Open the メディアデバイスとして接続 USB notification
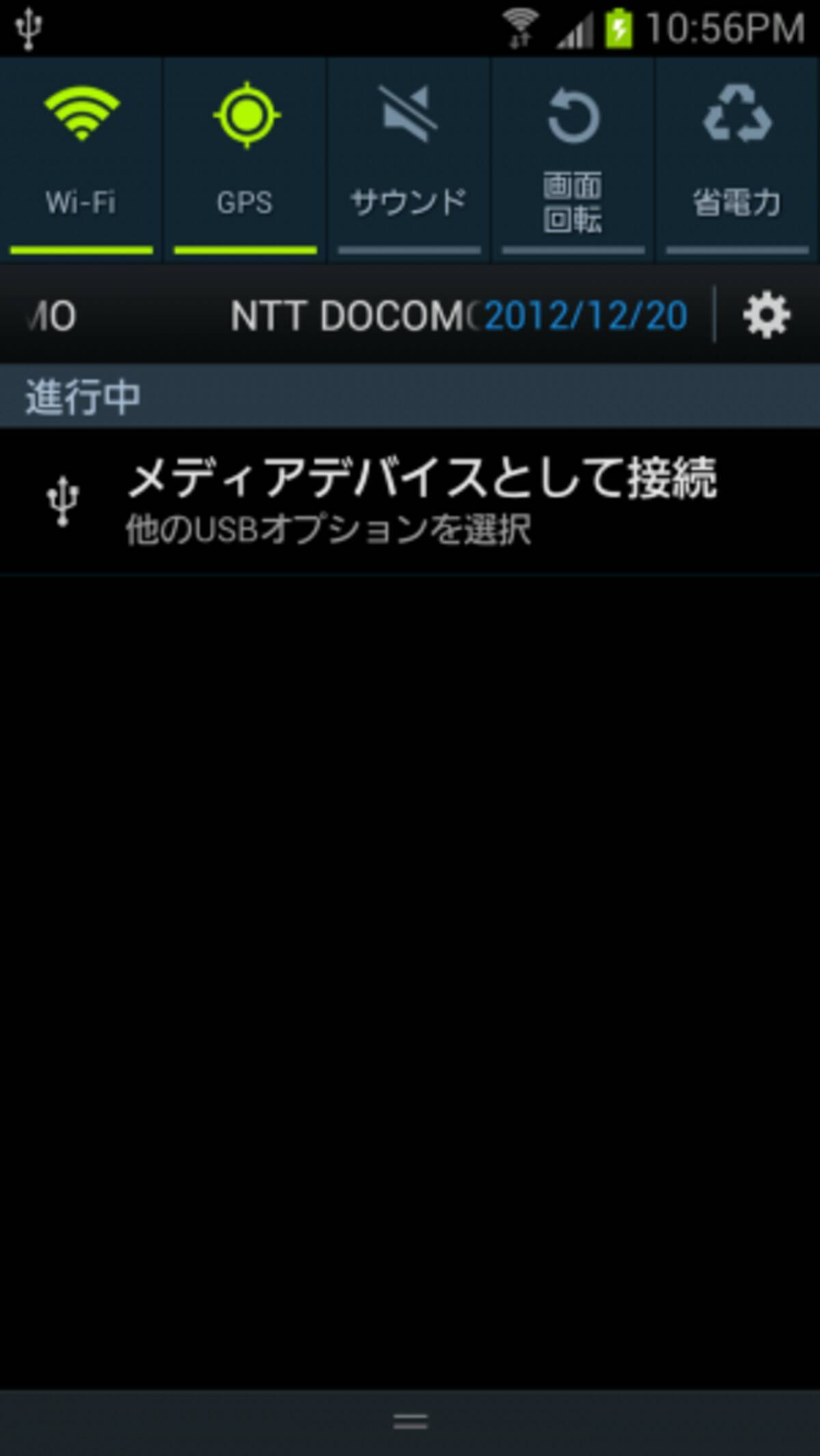The height and width of the screenshot is (1456, 820). [x=410, y=502]
